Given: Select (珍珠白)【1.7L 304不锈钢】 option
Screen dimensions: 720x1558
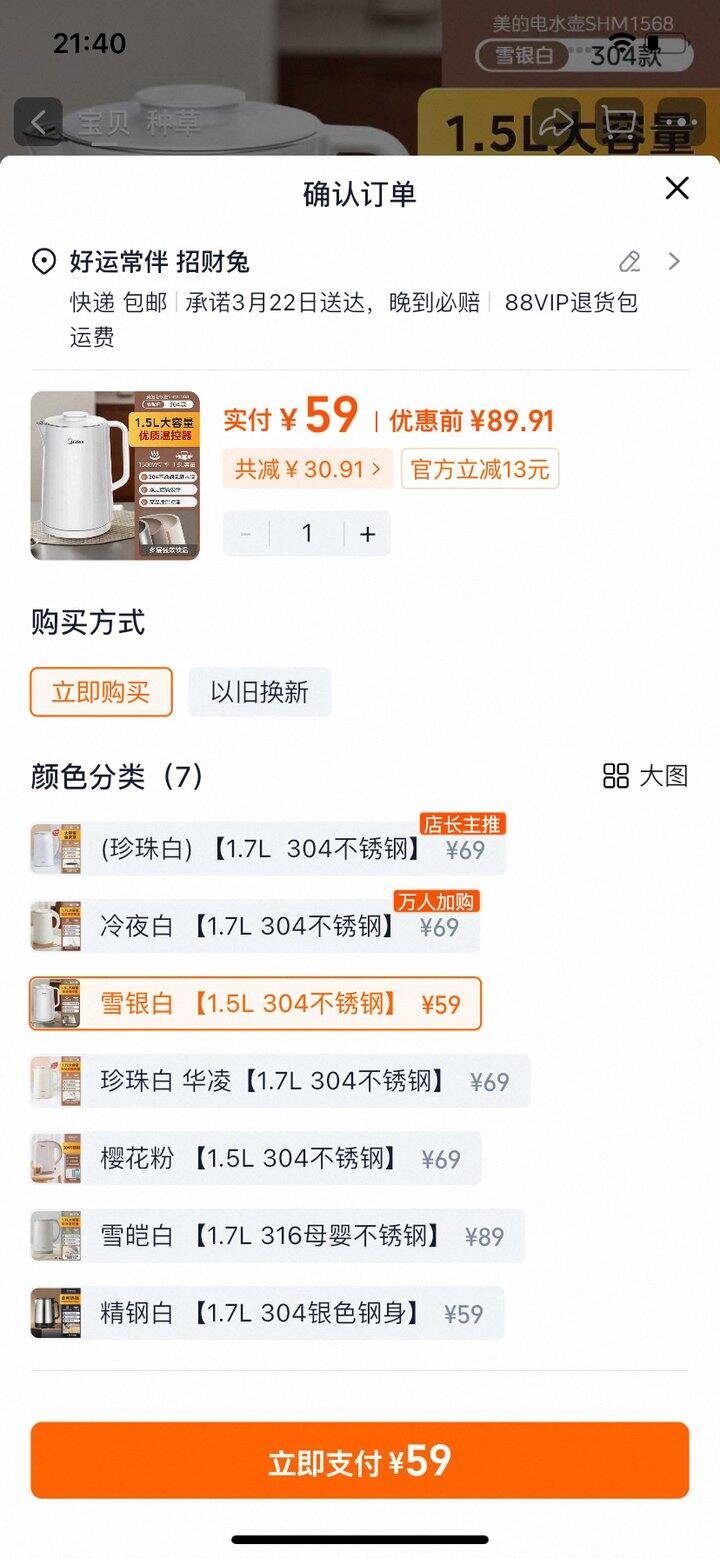Looking at the screenshot, I should click(268, 850).
